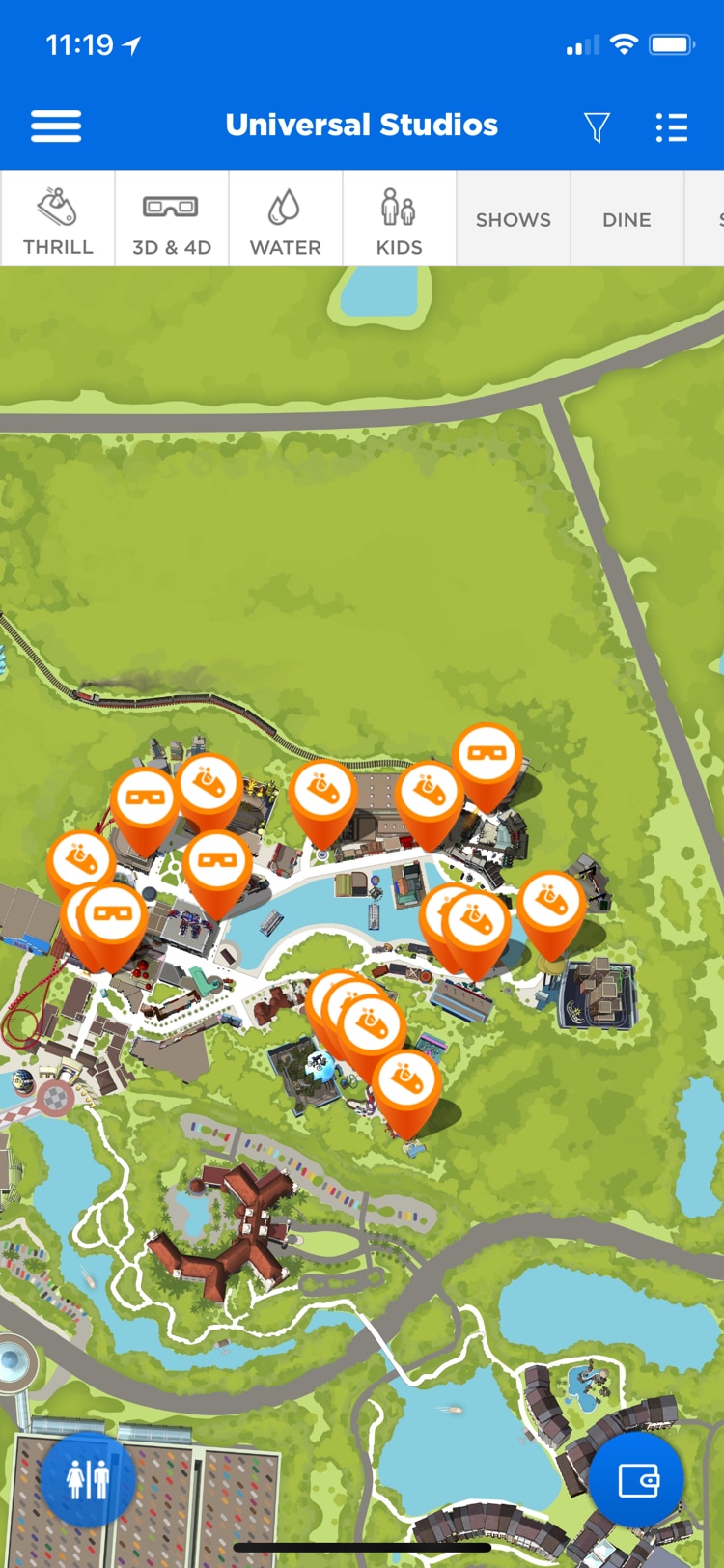Select the Water rides filter
This screenshot has height=1568, width=724.
(x=286, y=219)
